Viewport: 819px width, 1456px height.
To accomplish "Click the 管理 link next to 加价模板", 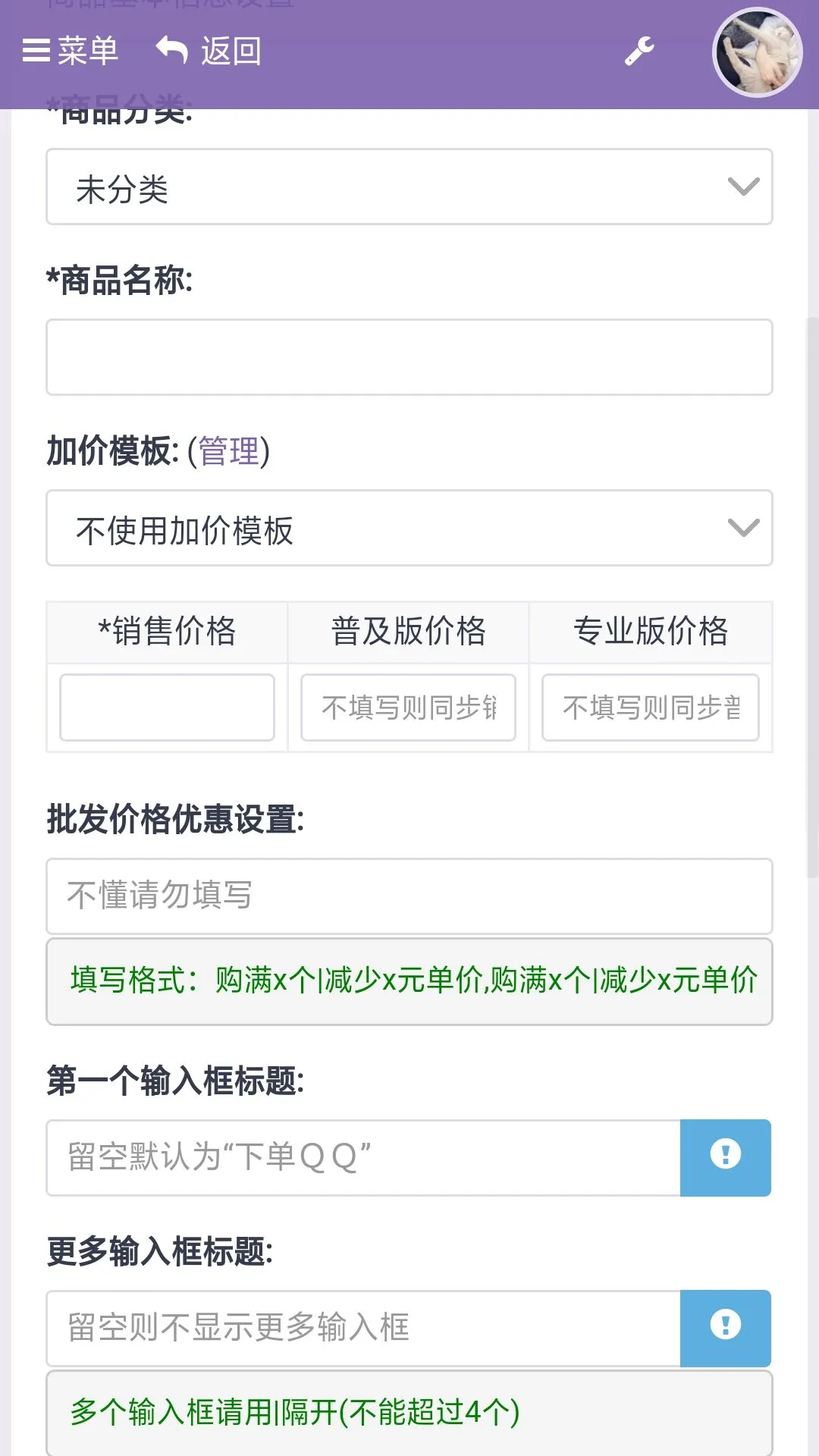I will pyautogui.click(x=229, y=452).
